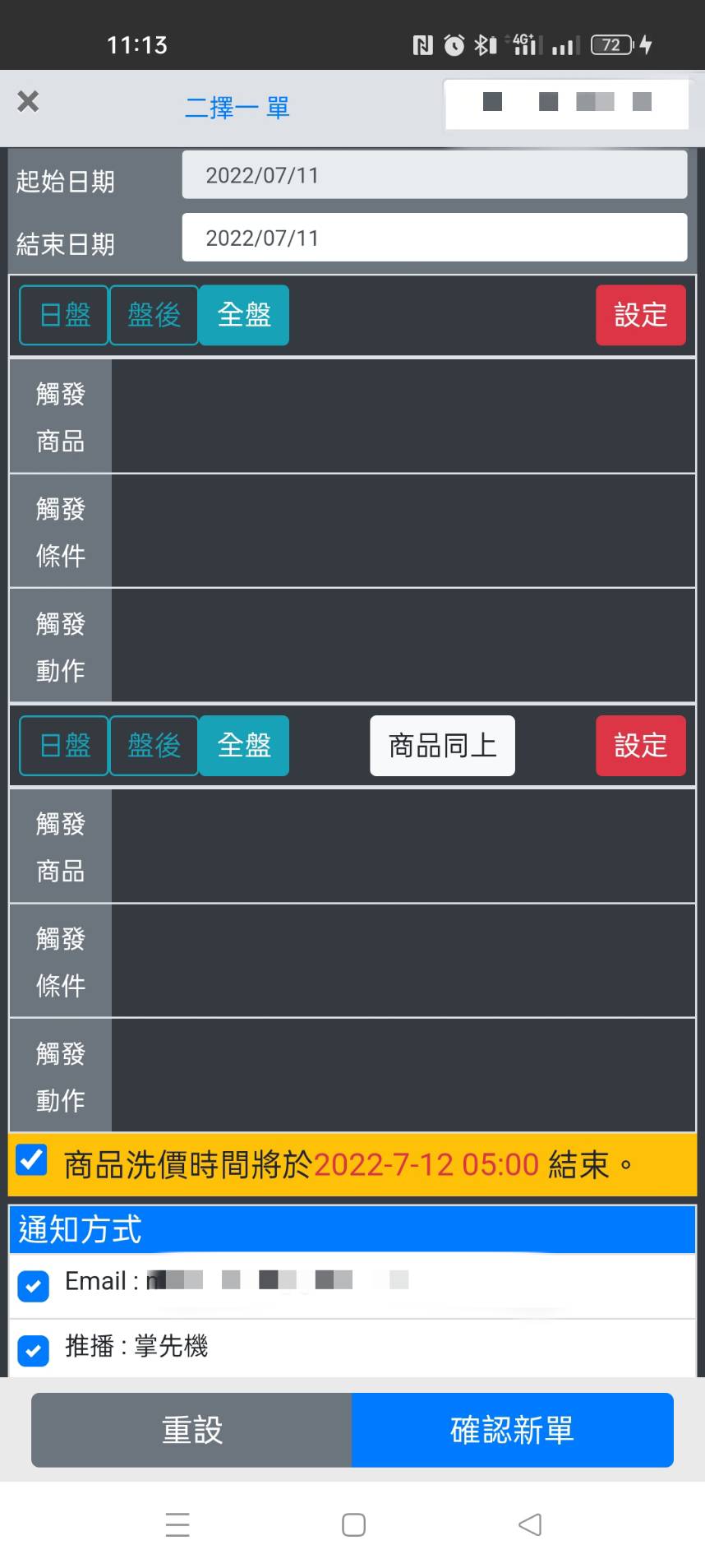705x1568 pixels.
Task: Close the 二擇一單 form
Action: coord(28,101)
